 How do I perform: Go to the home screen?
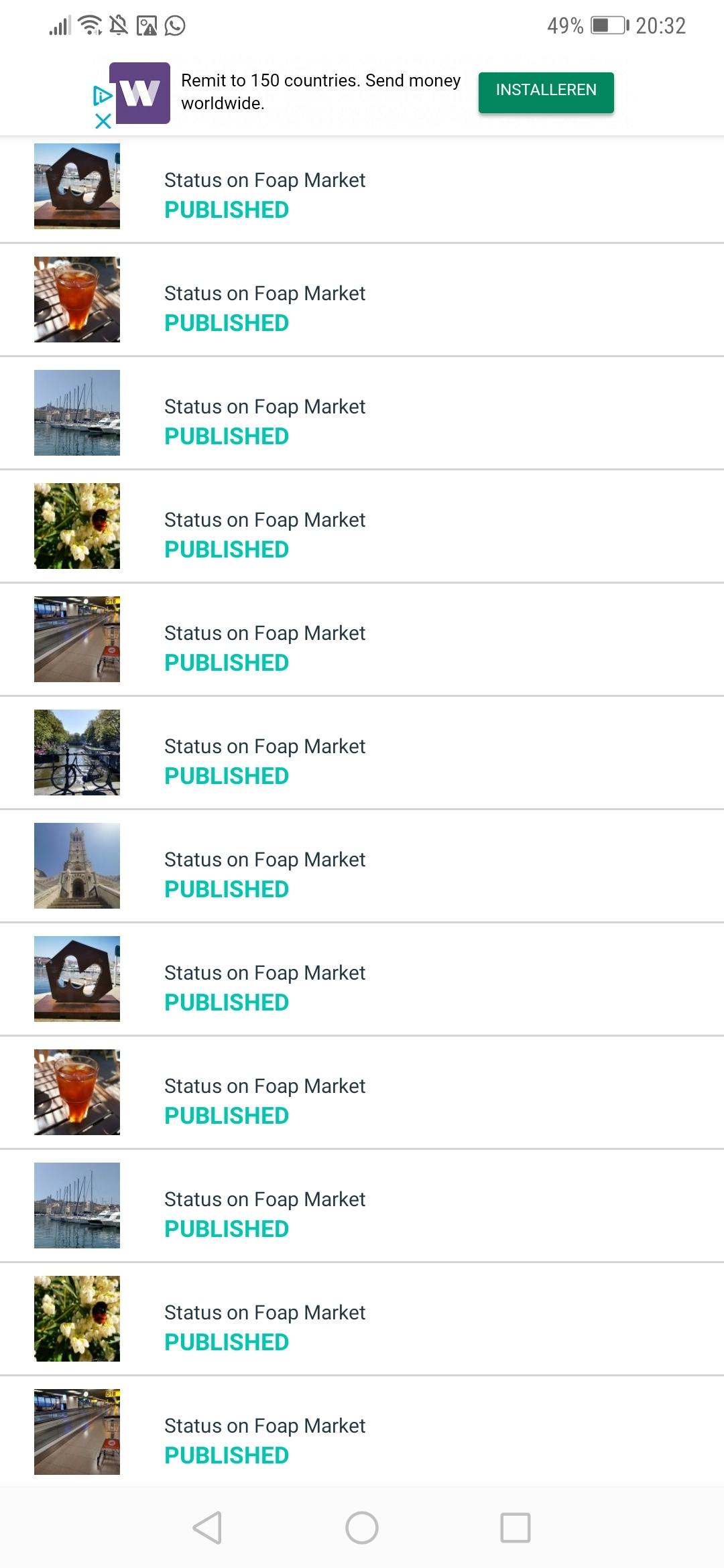(362, 1528)
